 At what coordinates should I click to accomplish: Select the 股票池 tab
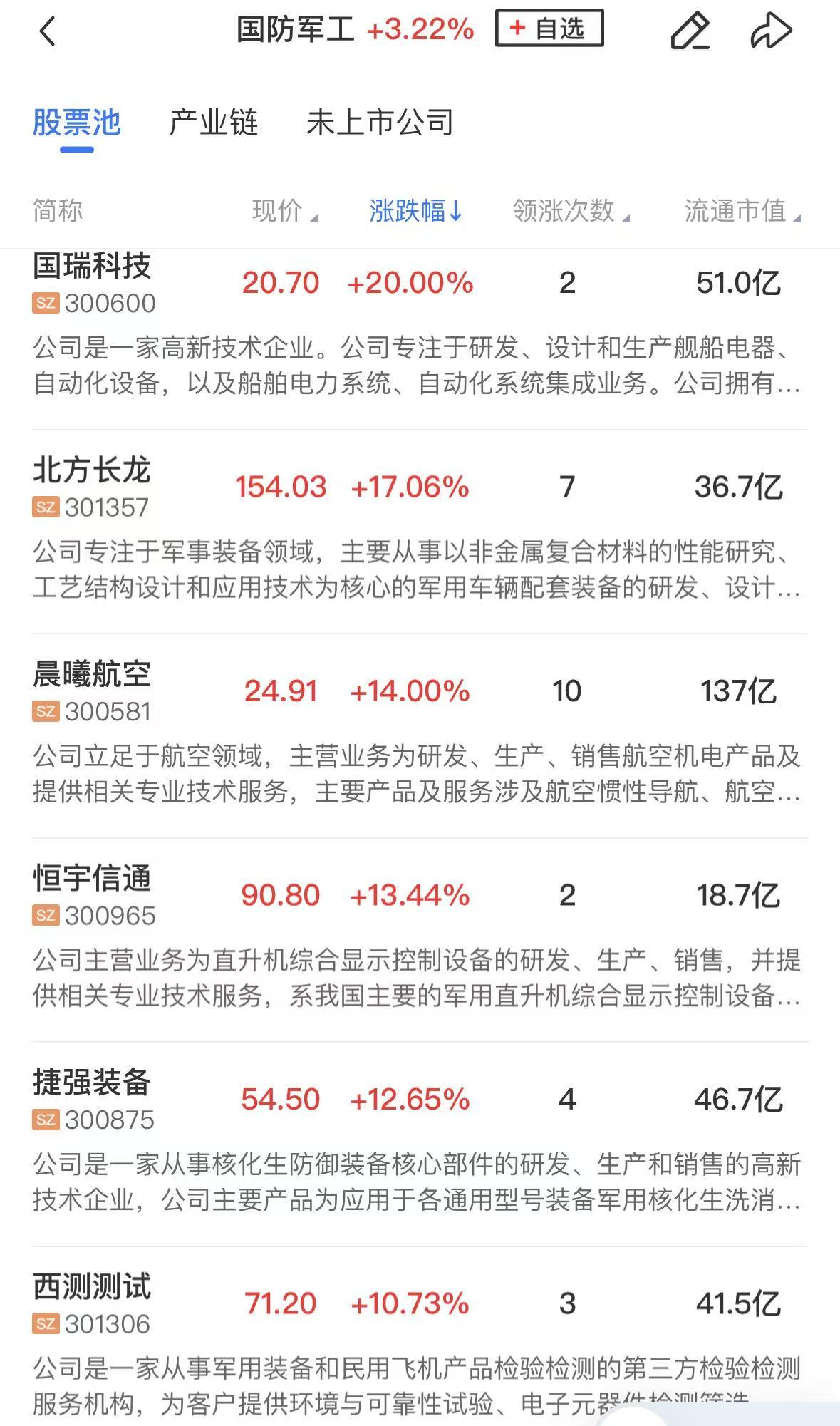[76, 123]
